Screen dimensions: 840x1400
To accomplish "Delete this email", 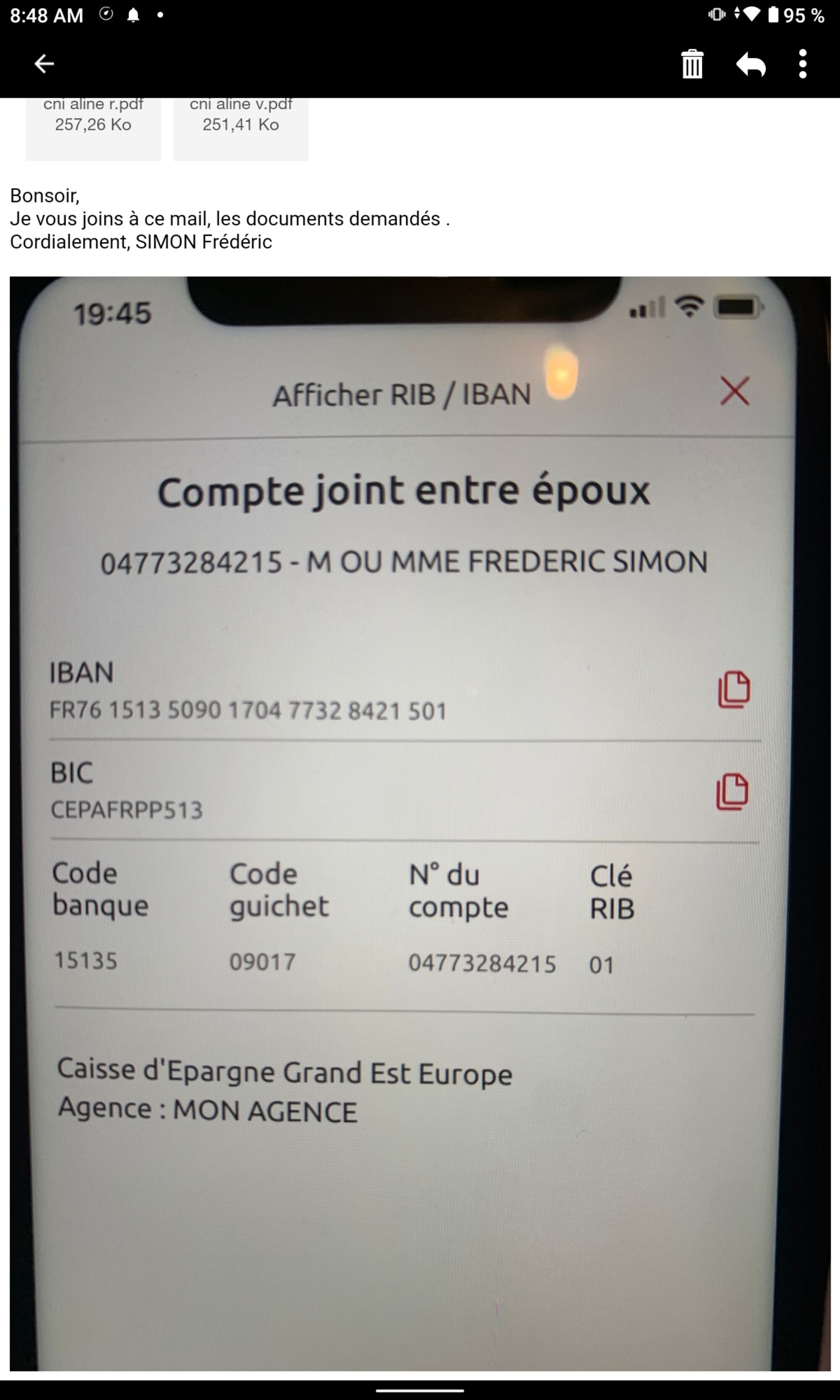I will tap(692, 64).
